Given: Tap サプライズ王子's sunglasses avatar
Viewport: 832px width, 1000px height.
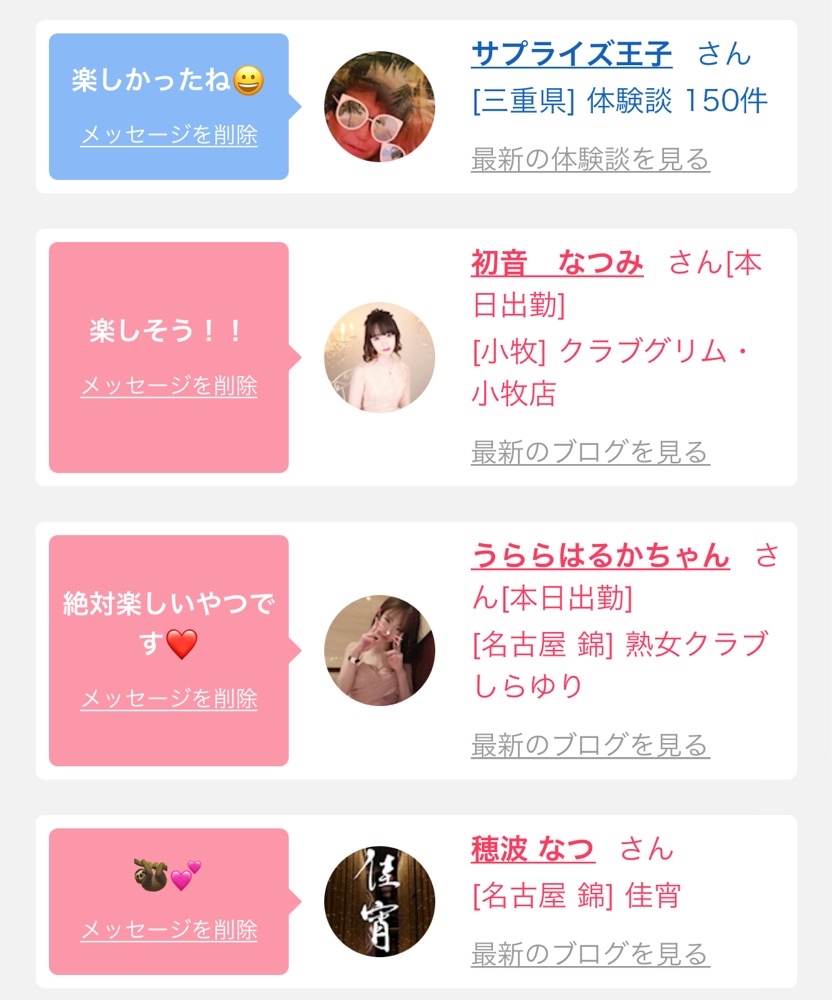Looking at the screenshot, I should pos(379,107).
